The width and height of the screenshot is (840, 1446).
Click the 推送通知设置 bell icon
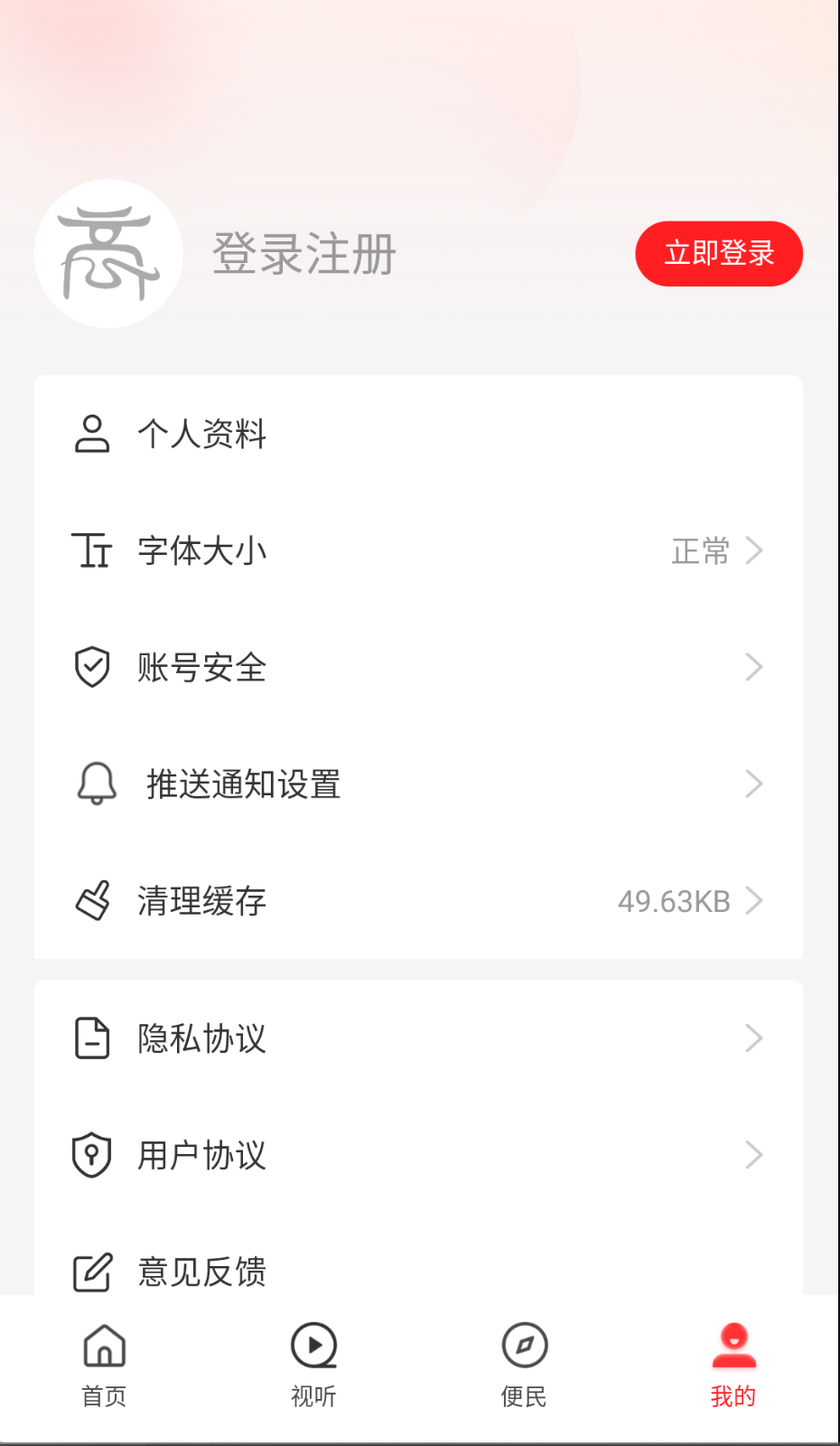(96, 784)
